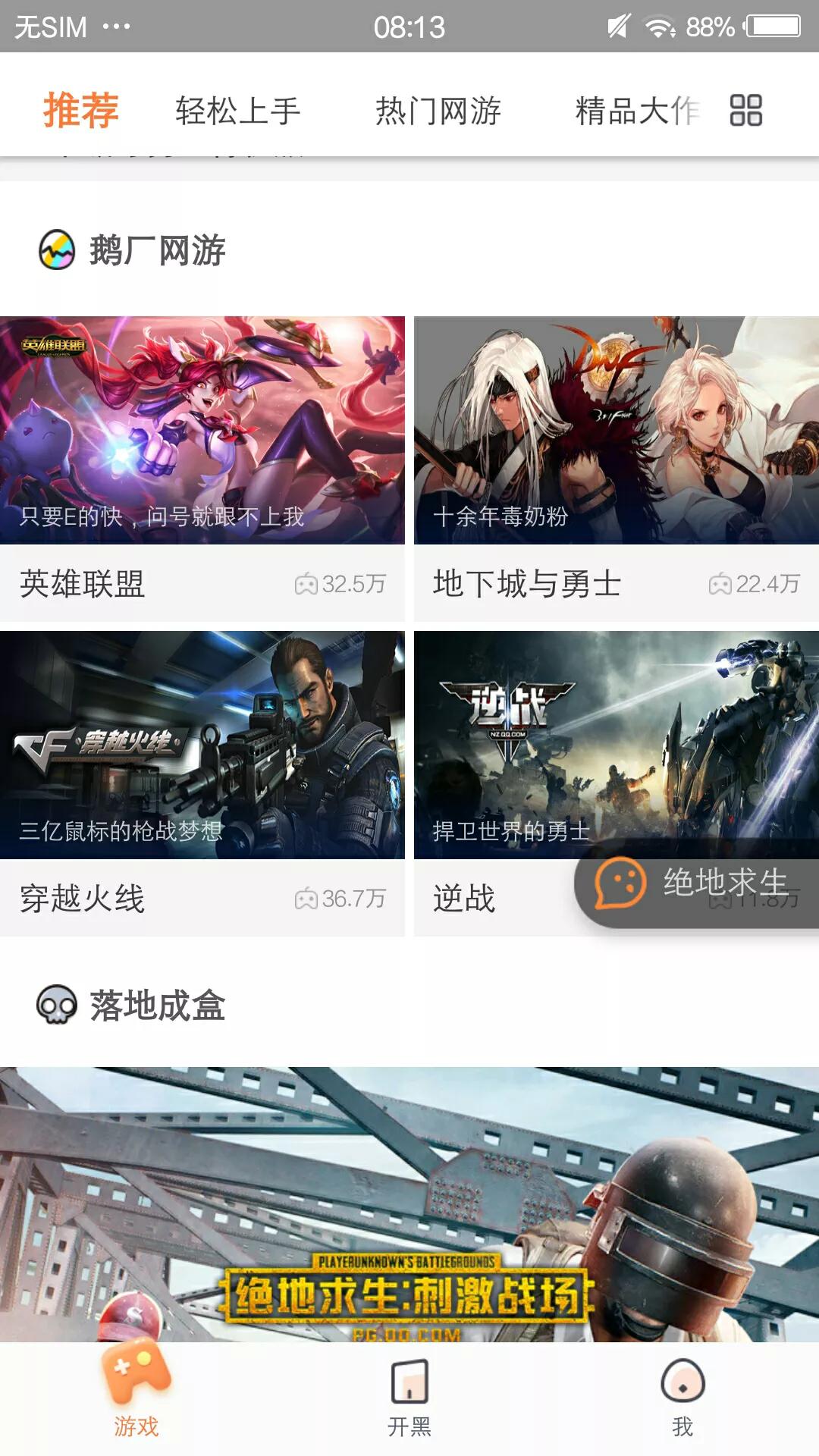Switch to the 精品大作 tab
The image size is (819, 1456).
[636, 111]
